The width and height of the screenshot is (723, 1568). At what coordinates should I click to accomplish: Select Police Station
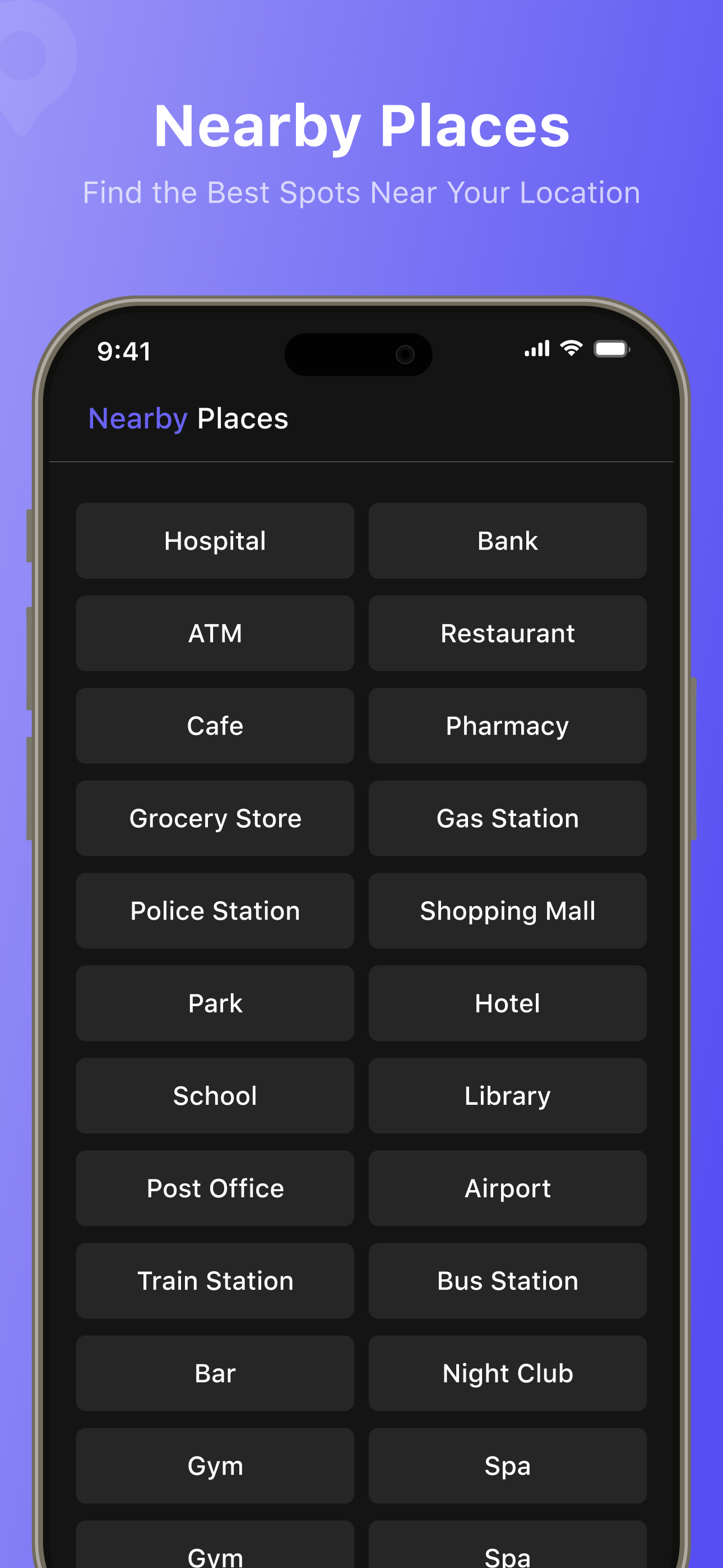point(214,911)
